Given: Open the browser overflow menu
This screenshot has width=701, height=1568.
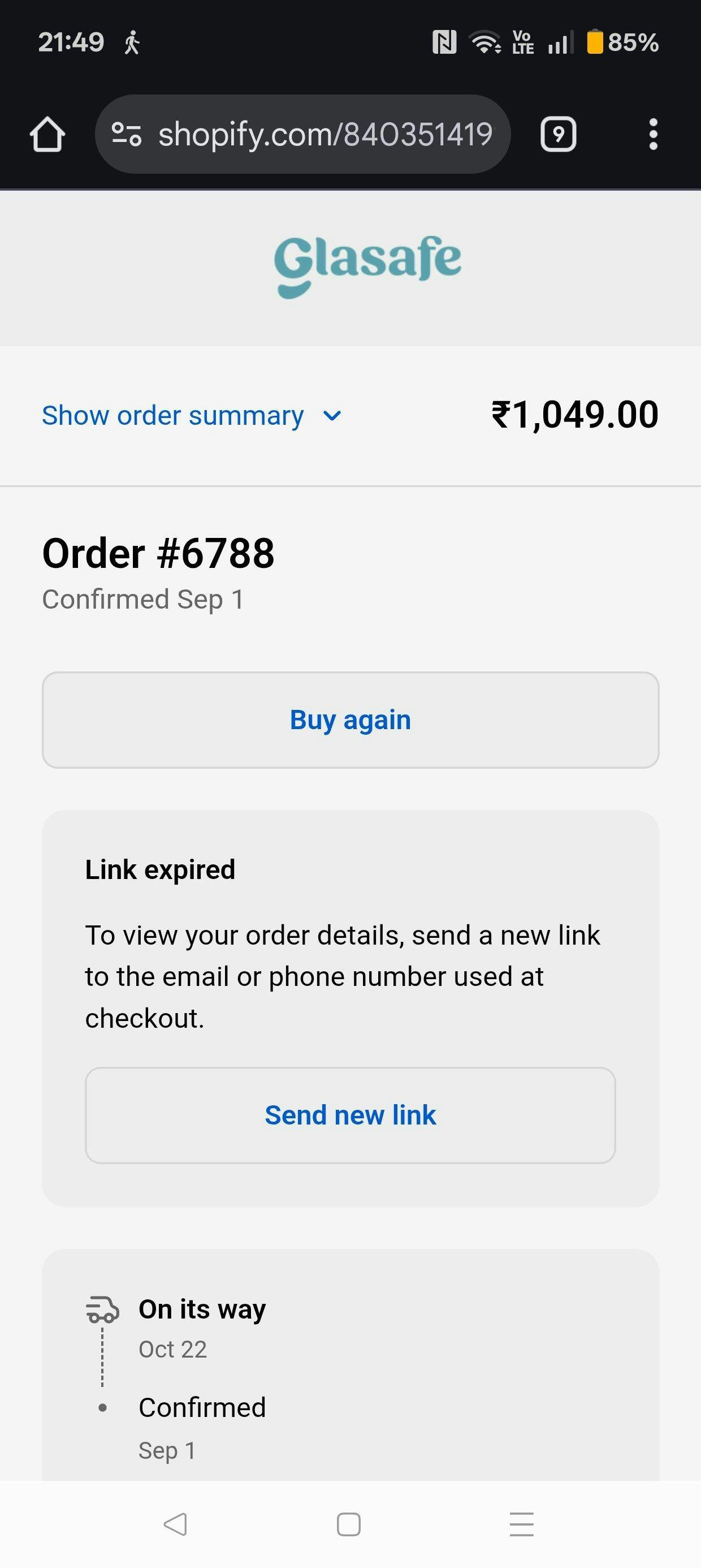Looking at the screenshot, I should [x=653, y=134].
